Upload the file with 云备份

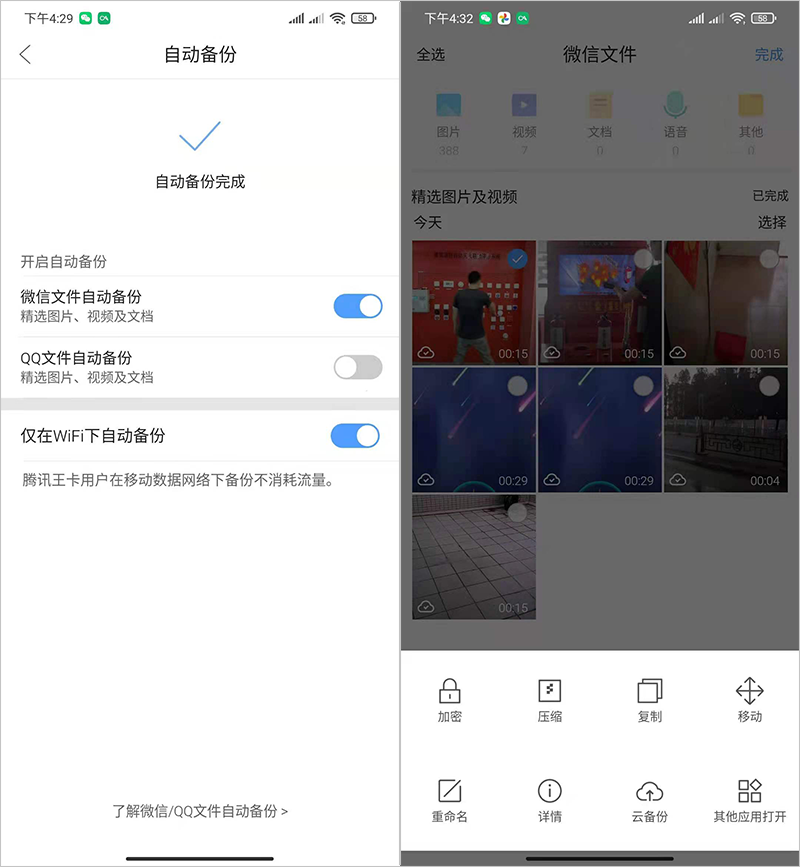(x=650, y=800)
